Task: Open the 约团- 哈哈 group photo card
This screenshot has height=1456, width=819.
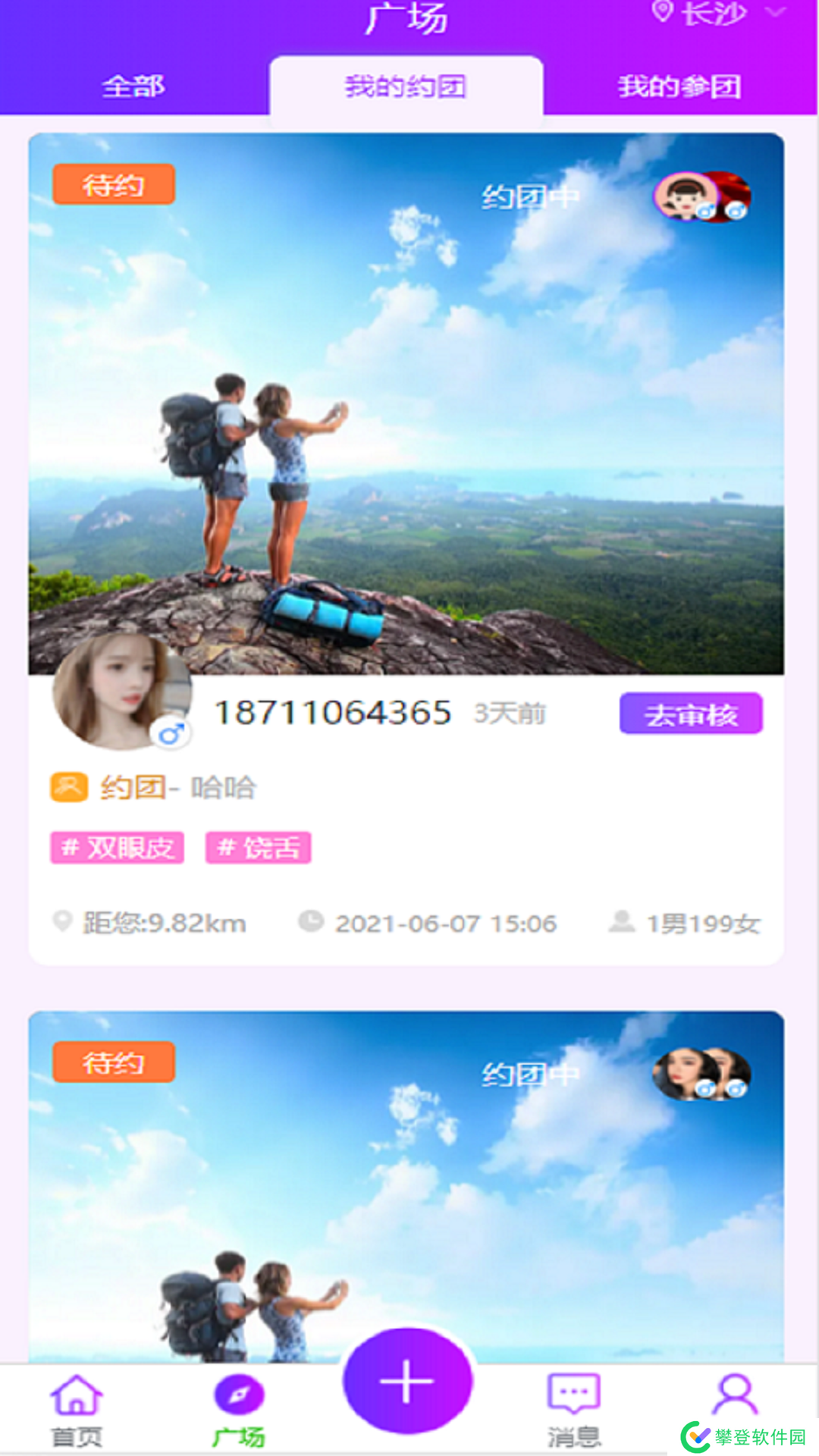Action: coord(406,402)
